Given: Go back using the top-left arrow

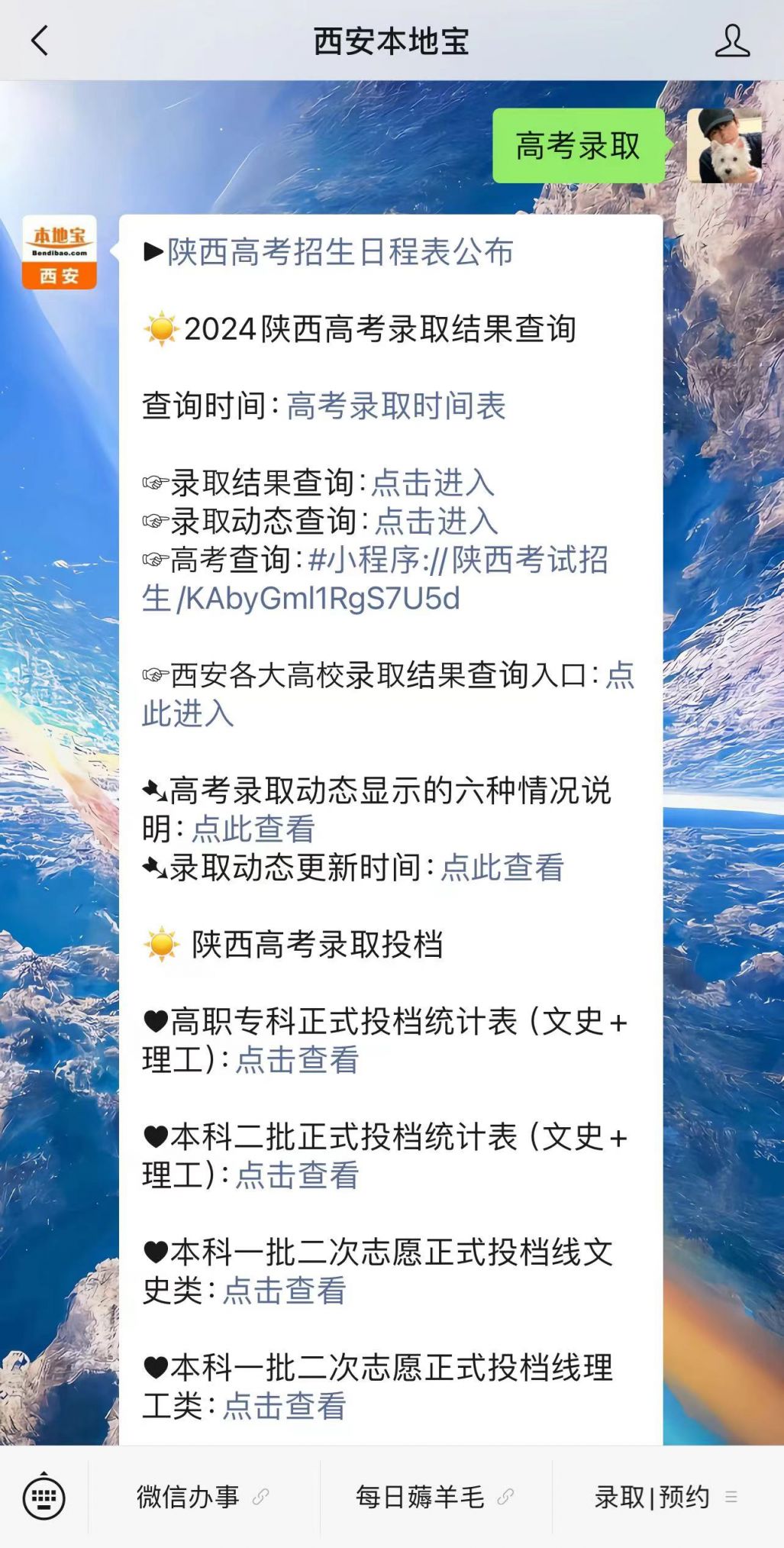Looking at the screenshot, I should tap(40, 40).
